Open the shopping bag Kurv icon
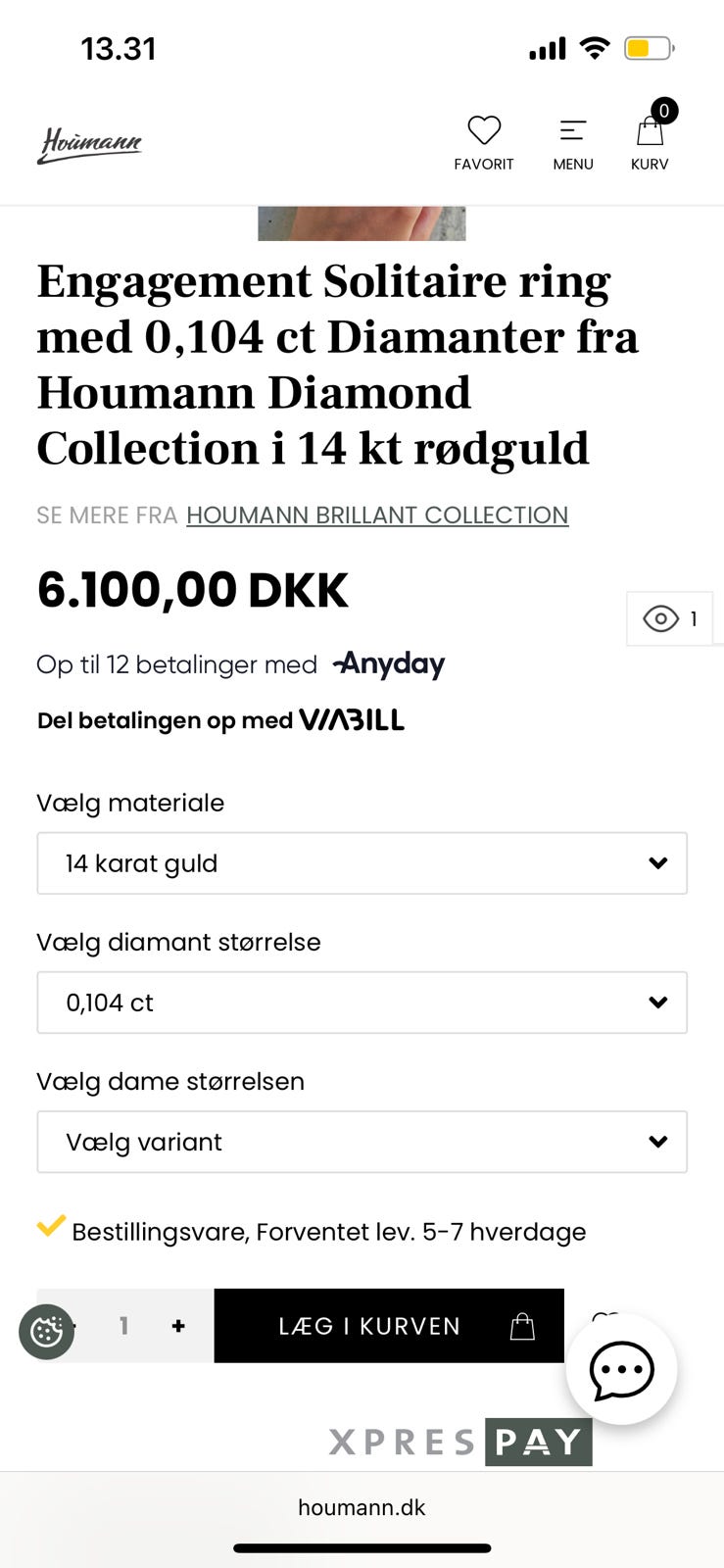 click(x=649, y=131)
